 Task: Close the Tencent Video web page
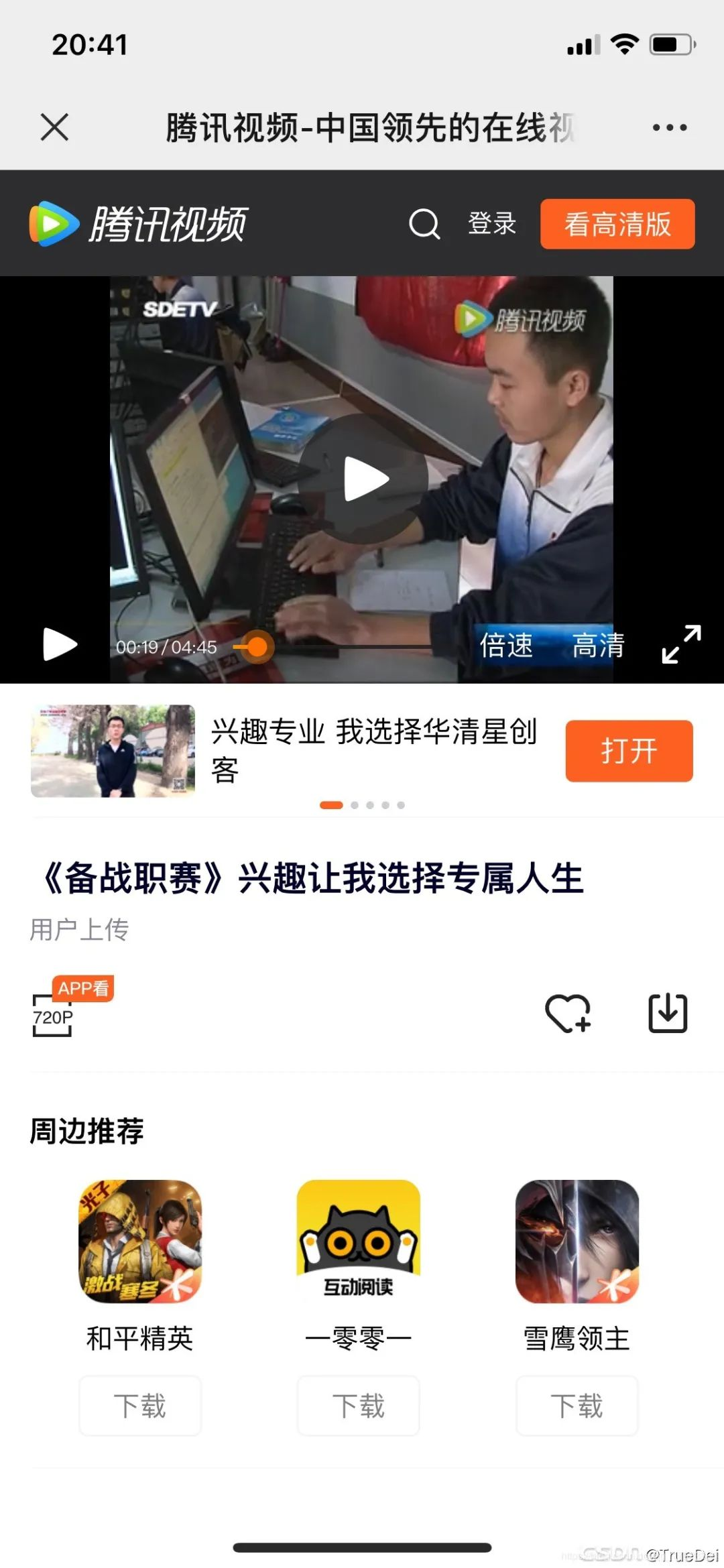click(54, 127)
